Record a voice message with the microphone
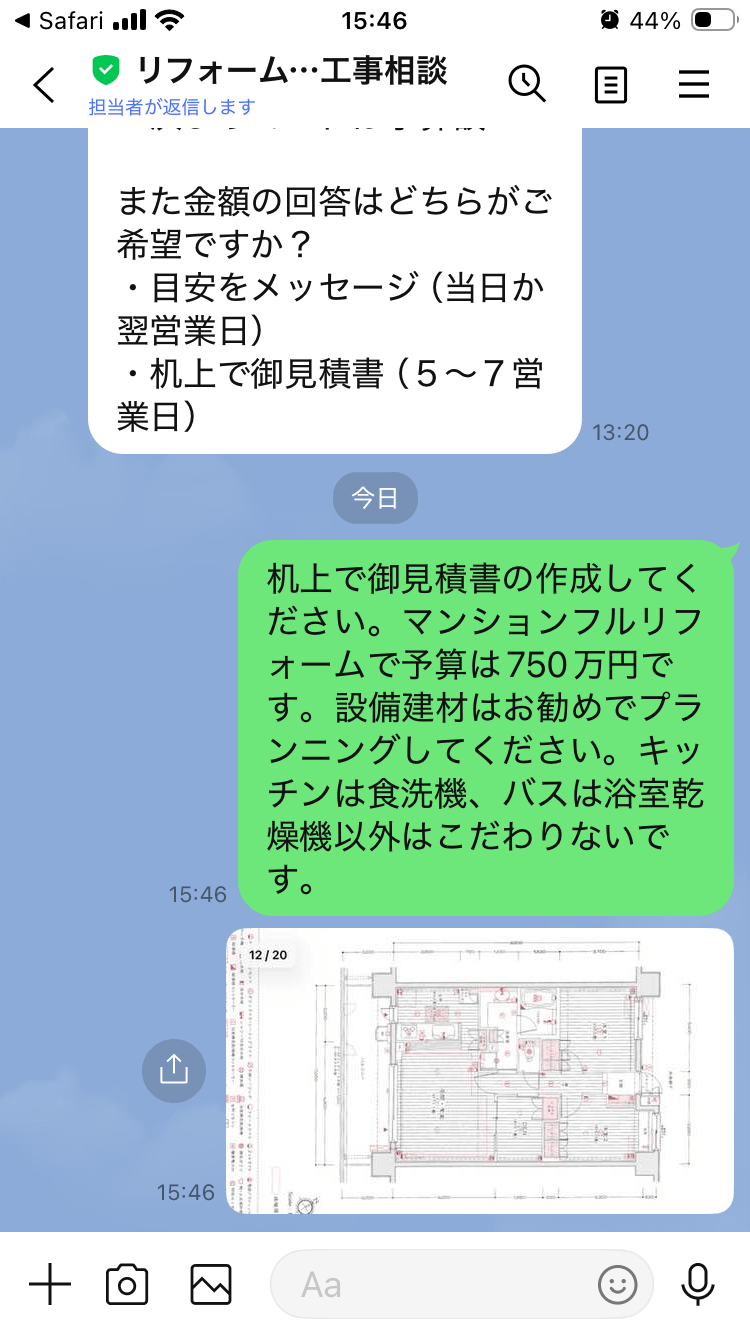Image resolution: width=750 pixels, height=1334 pixels. [696, 1283]
